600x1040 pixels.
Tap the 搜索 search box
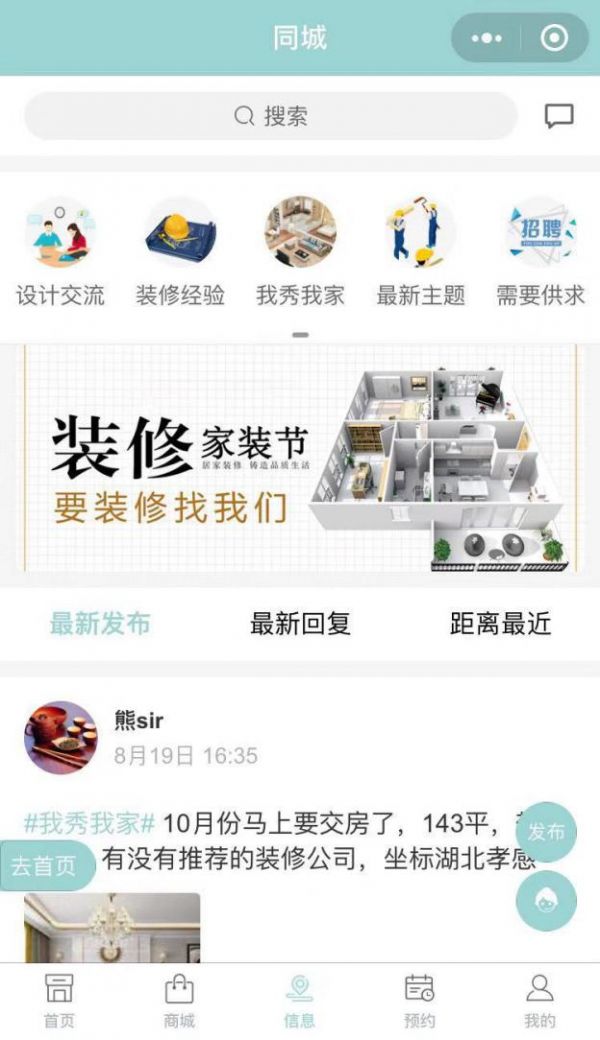271,116
